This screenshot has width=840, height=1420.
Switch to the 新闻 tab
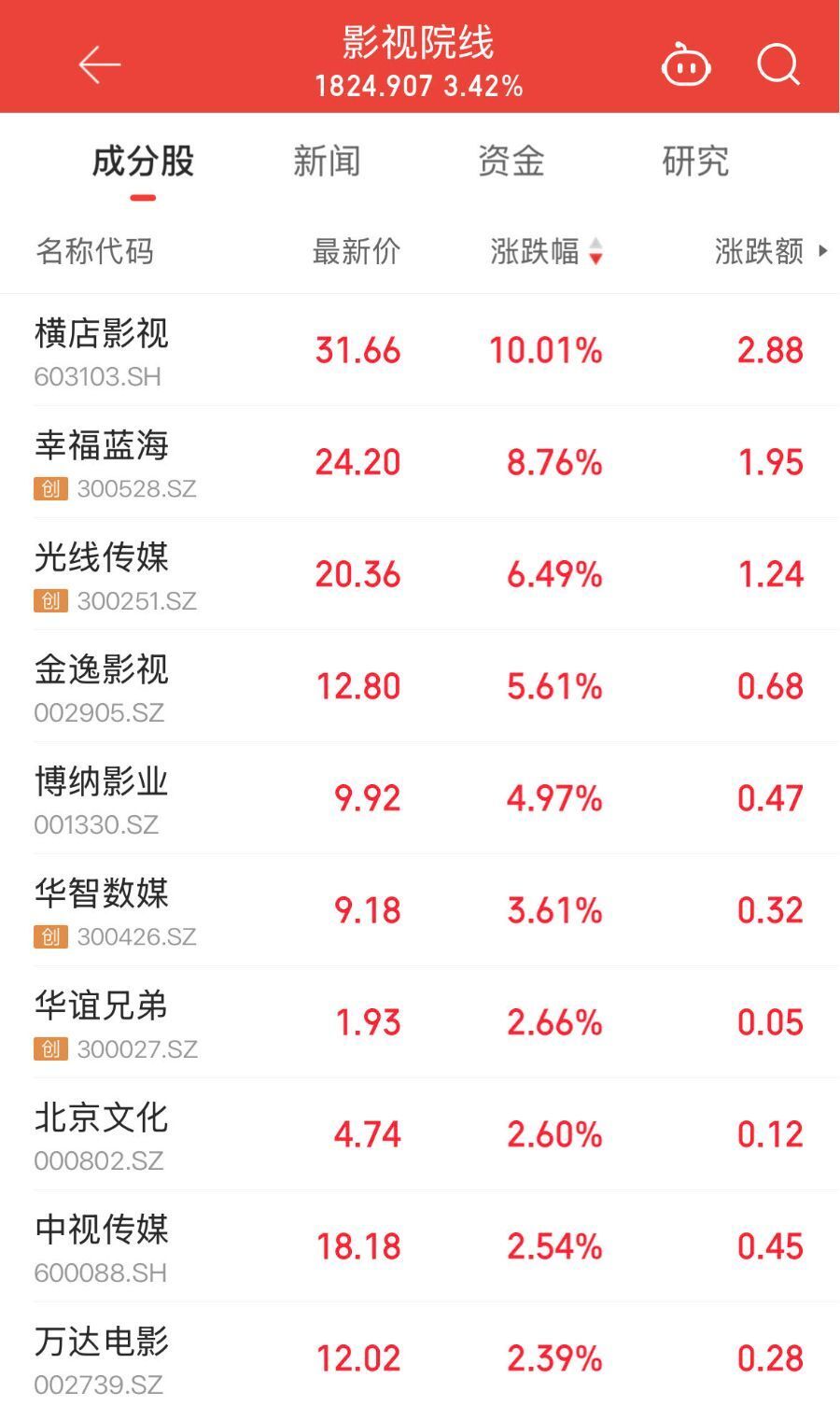tap(329, 162)
